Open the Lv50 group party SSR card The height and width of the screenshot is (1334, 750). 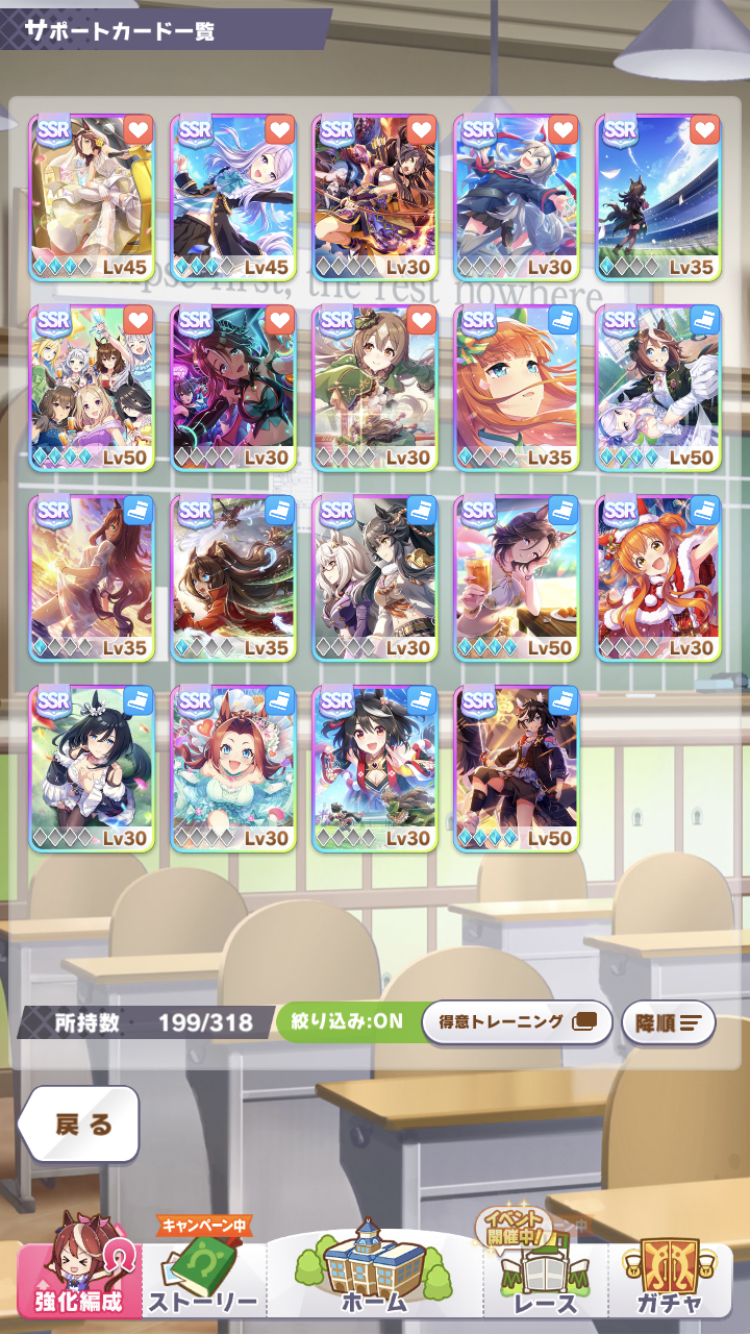(x=92, y=387)
